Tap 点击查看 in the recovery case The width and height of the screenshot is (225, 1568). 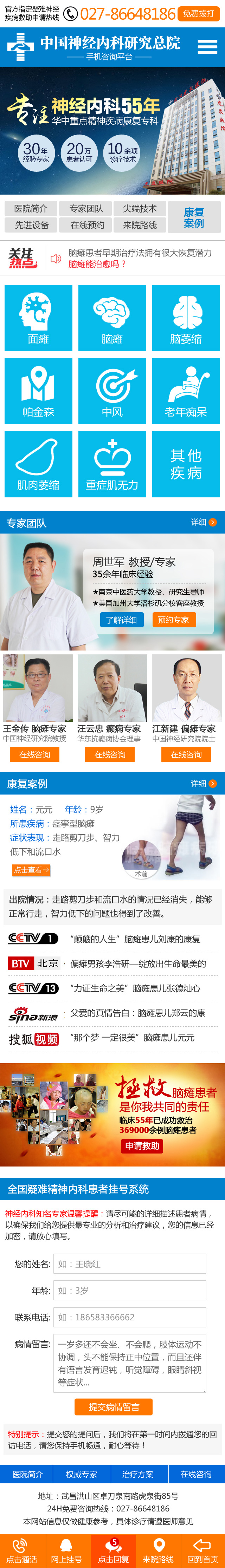(x=31, y=870)
